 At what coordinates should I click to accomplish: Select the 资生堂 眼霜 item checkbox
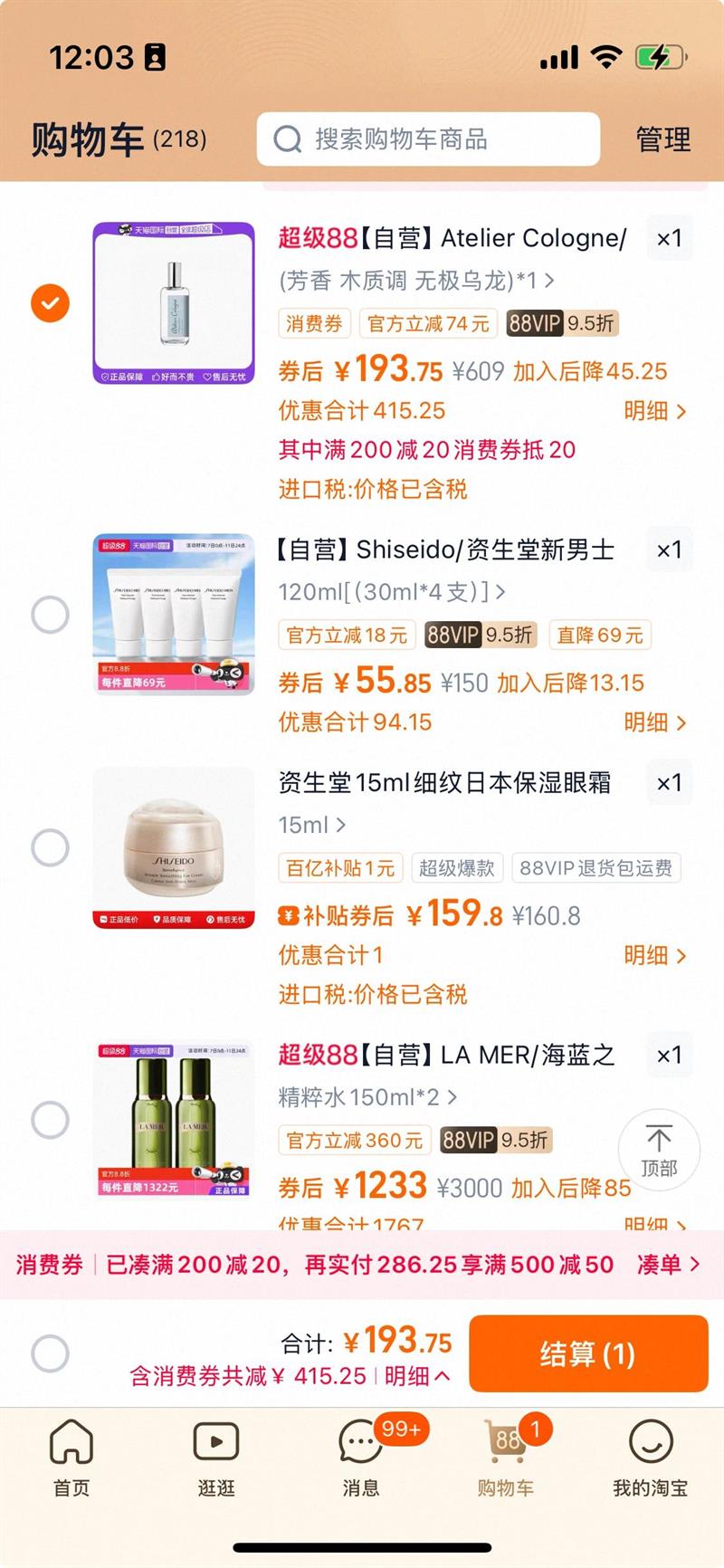[x=50, y=847]
